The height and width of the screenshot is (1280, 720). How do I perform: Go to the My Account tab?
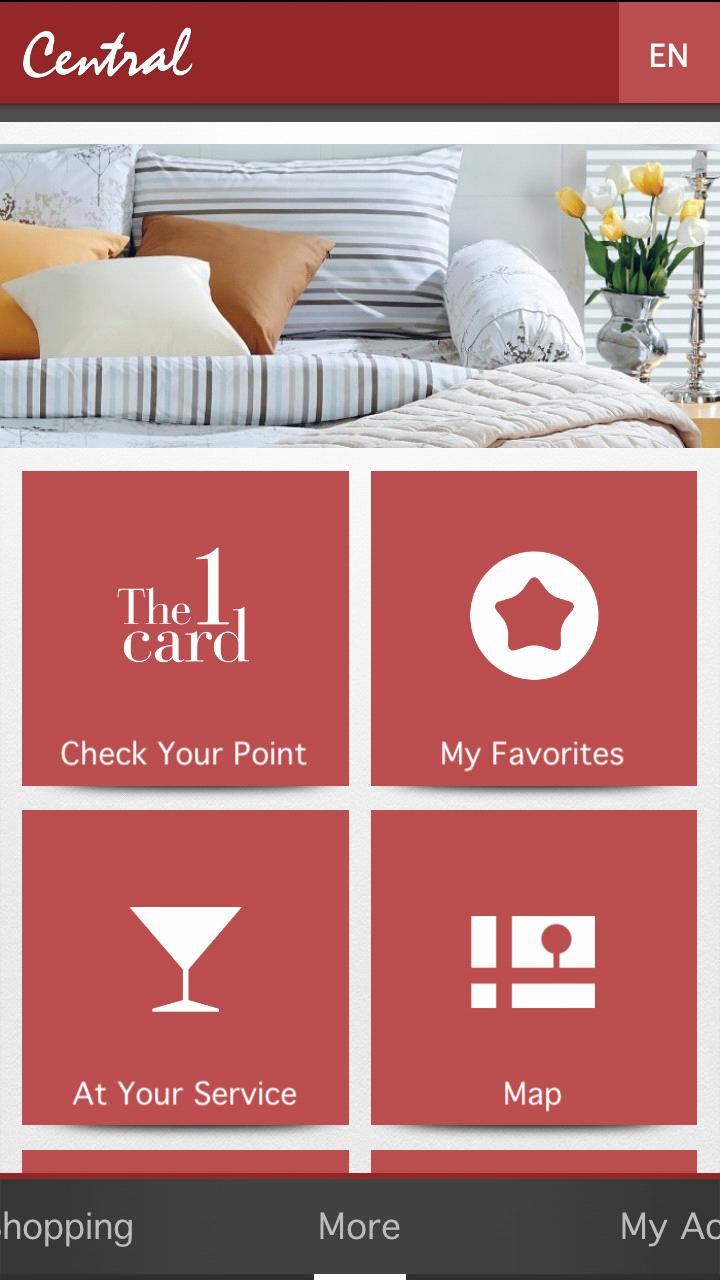[x=668, y=1227]
